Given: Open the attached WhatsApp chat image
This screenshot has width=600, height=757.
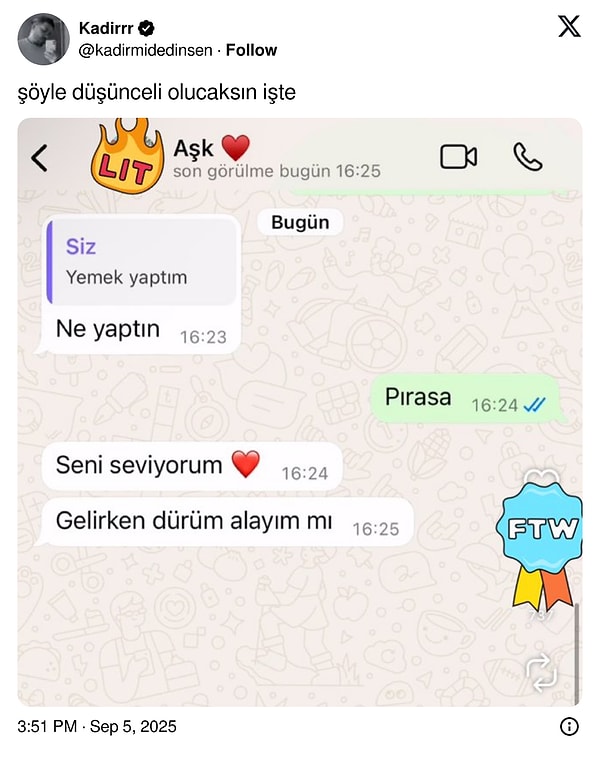Looking at the screenshot, I should [300, 412].
